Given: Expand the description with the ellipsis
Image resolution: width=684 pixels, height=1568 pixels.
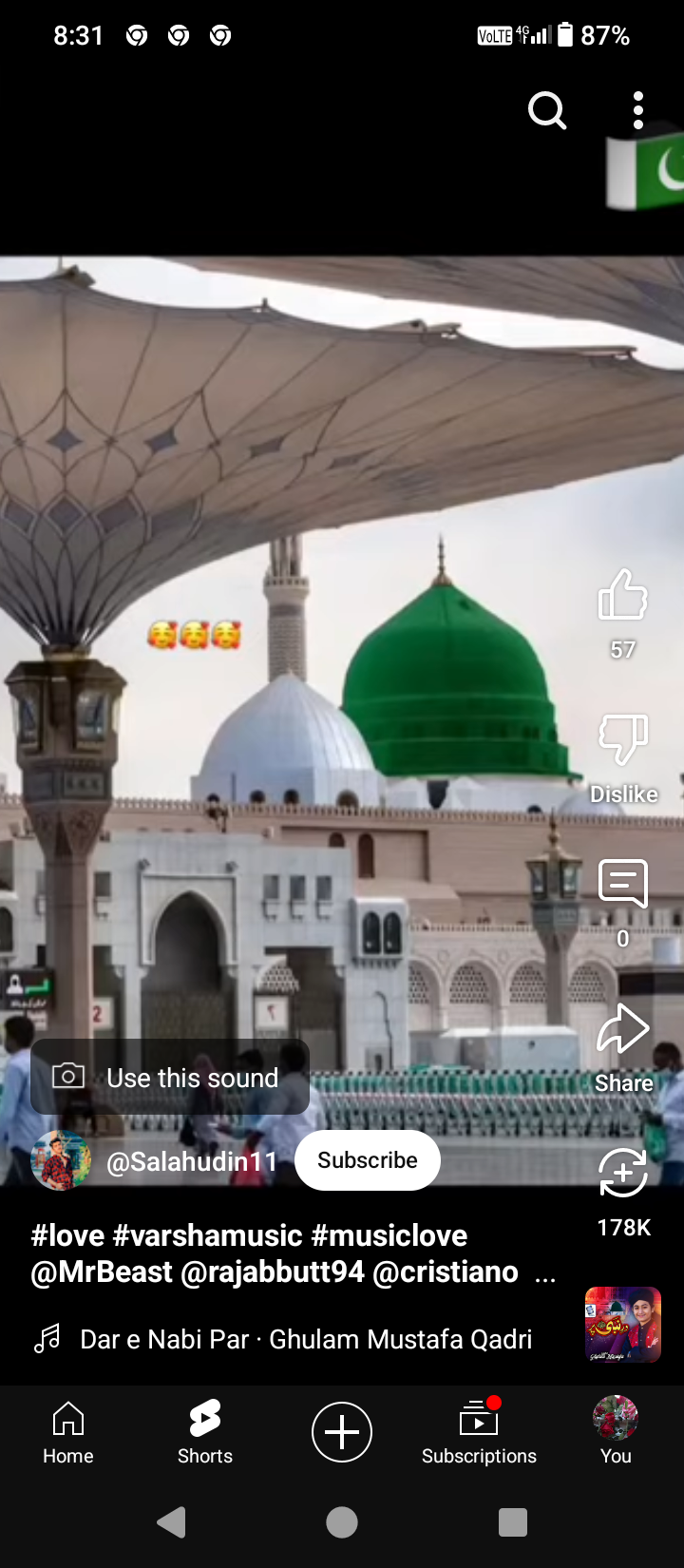Looking at the screenshot, I should point(545,1273).
